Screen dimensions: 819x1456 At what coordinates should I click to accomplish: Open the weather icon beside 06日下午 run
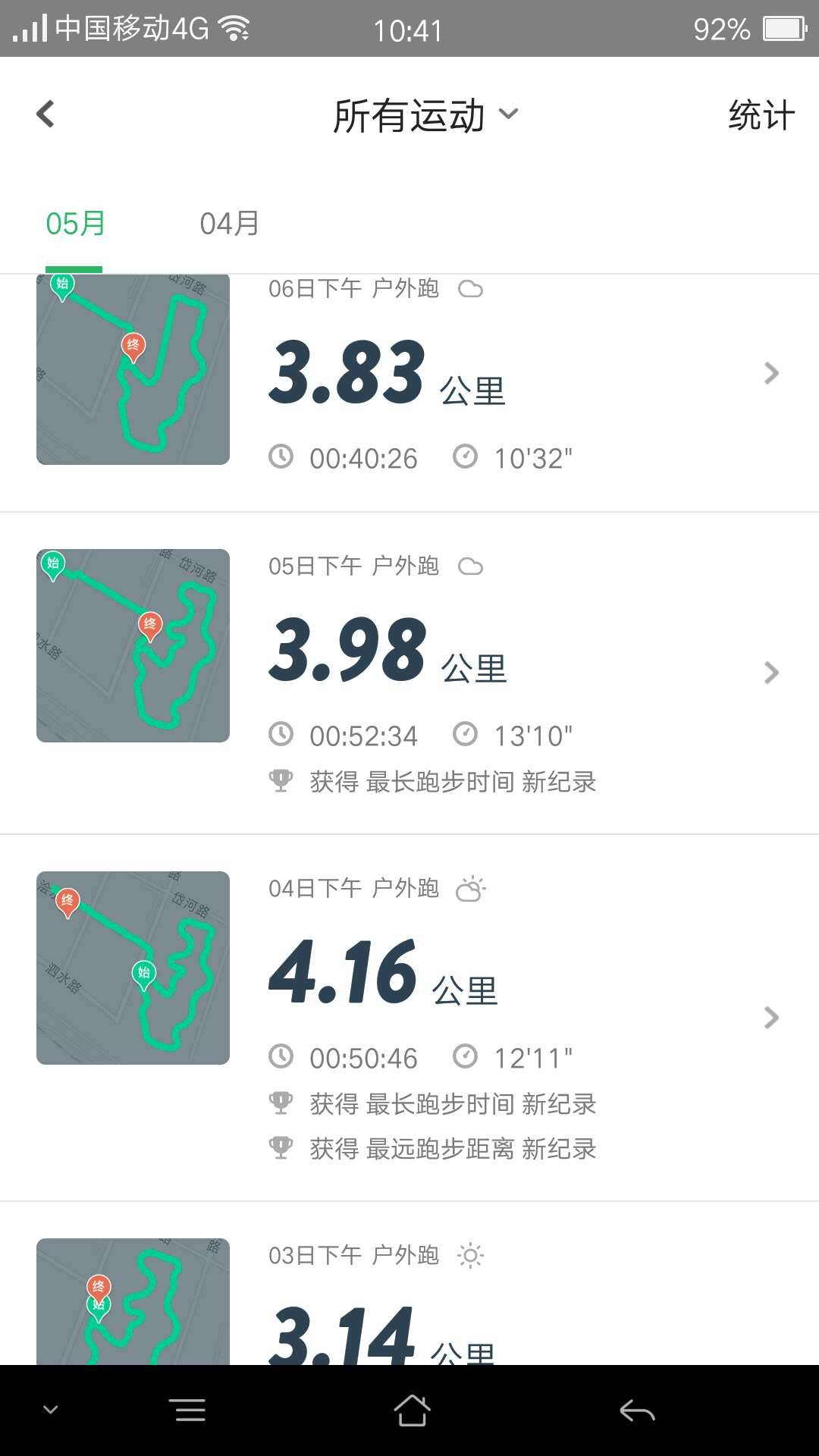coord(472,289)
